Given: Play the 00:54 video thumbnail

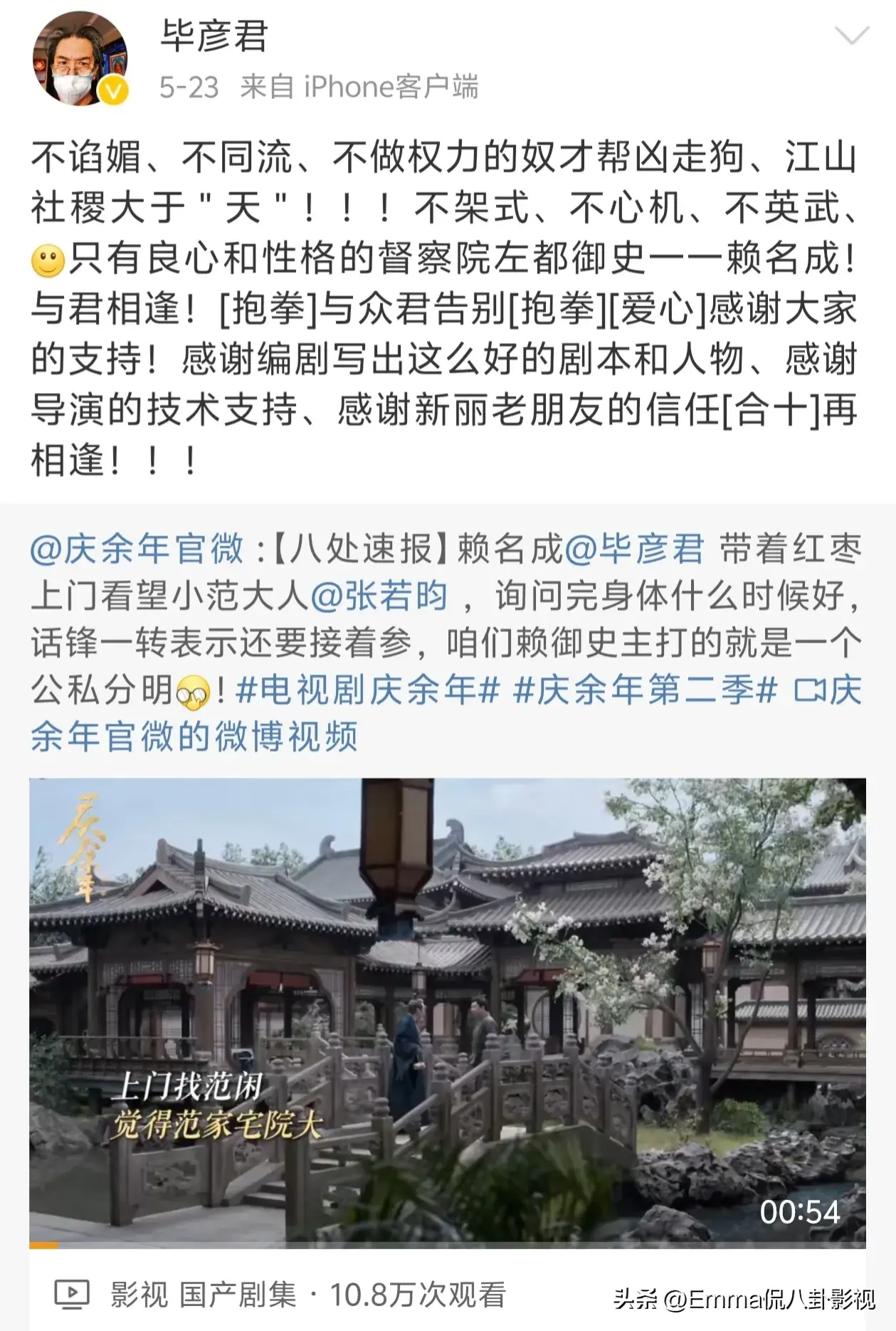Looking at the screenshot, I should 447,1011.
